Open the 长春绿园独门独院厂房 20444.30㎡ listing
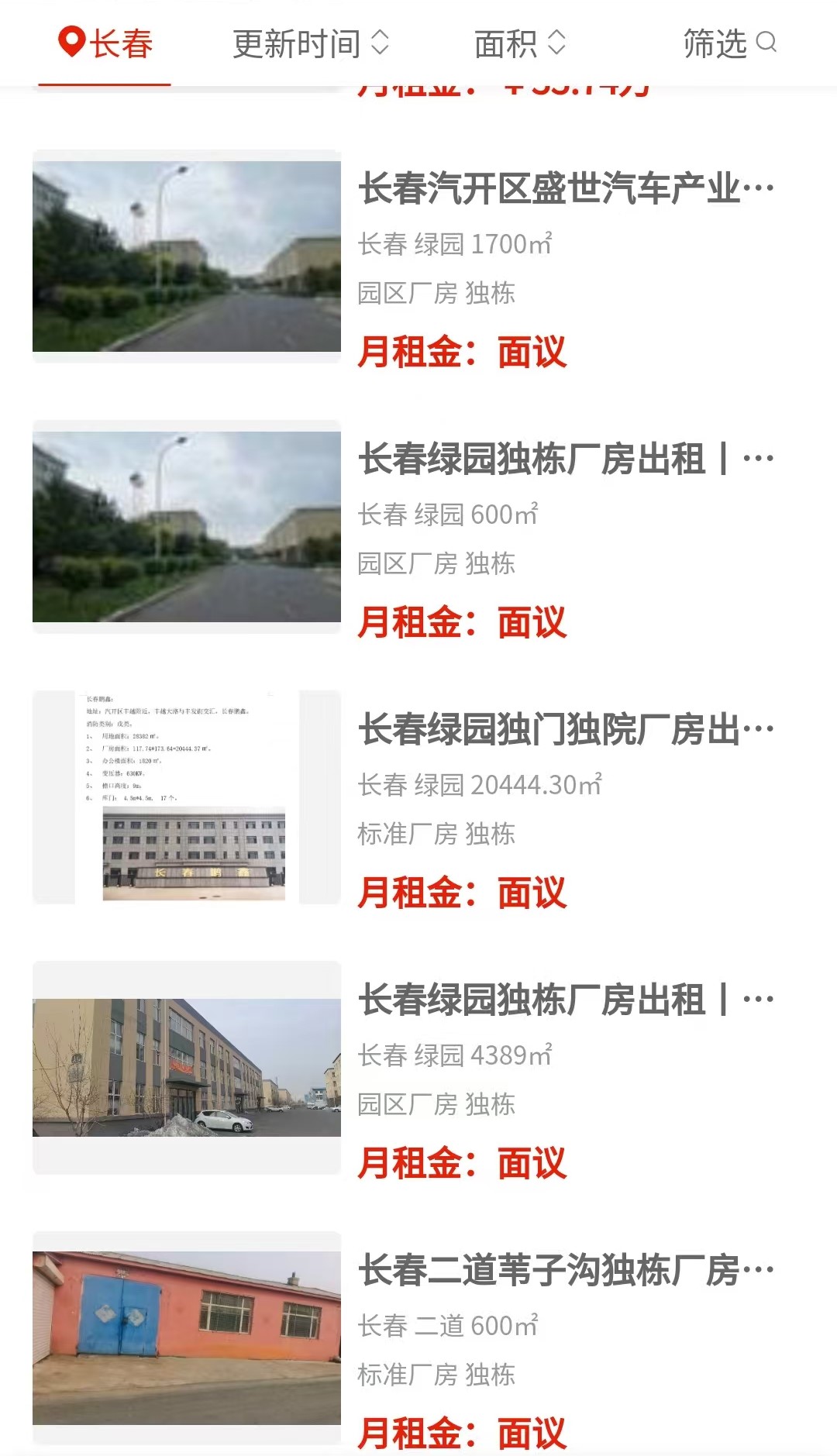Image resolution: width=837 pixels, height=1456 pixels. pyautogui.click(x=566, y=729)
